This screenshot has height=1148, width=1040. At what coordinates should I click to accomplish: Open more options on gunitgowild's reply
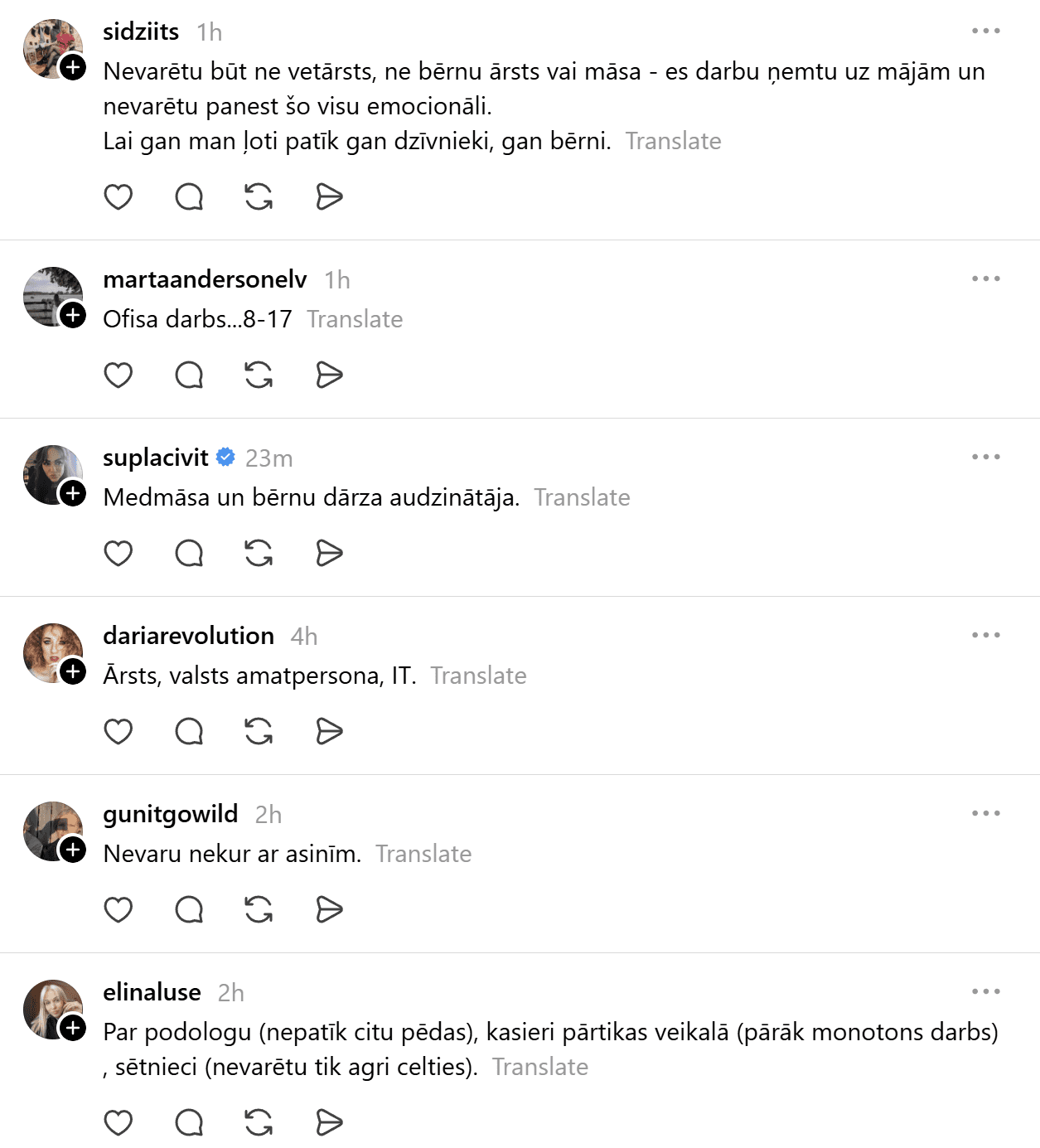tap(985, 813)
